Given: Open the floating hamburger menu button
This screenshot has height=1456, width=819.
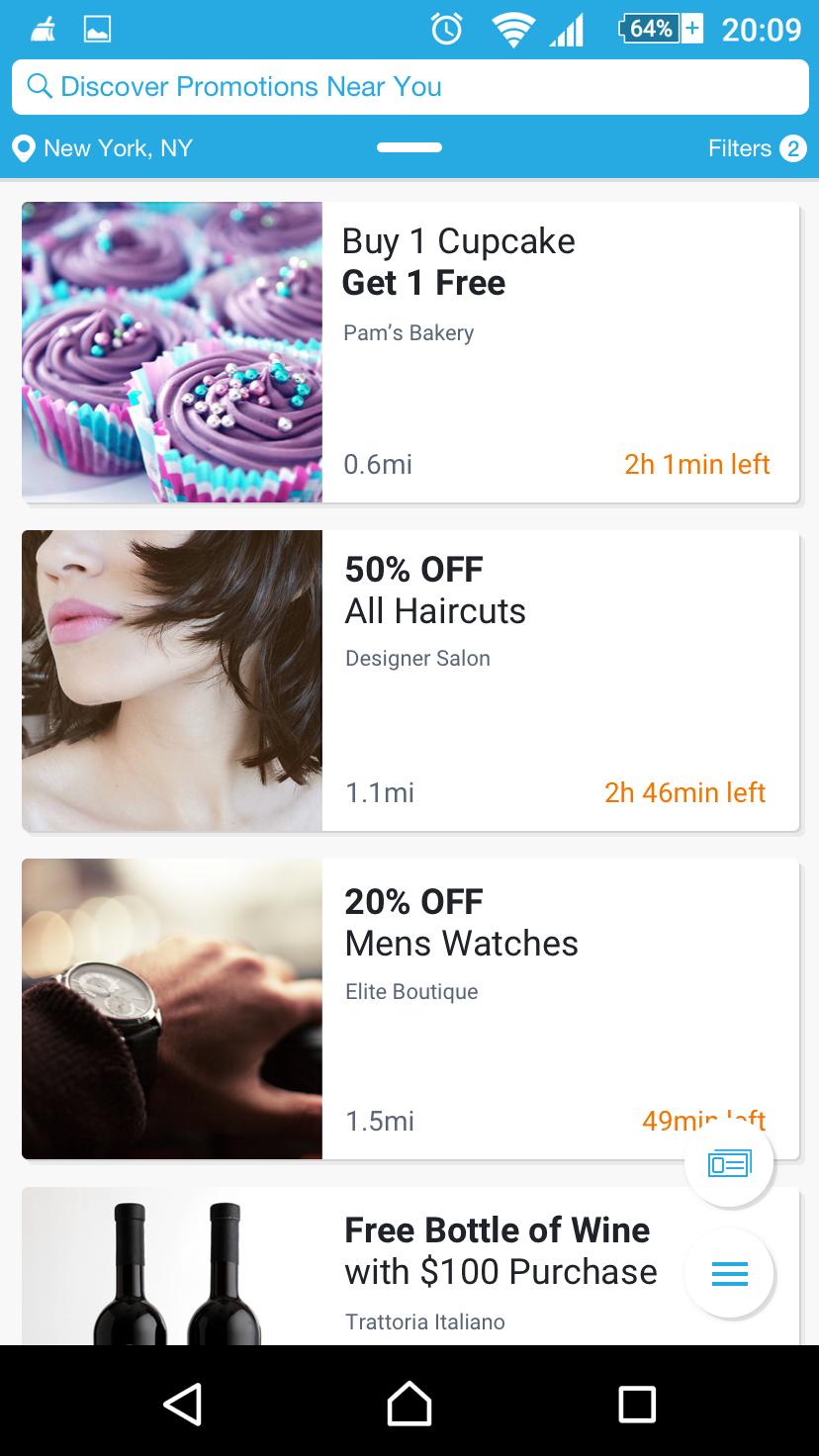Looking at the screenshot, I should [x=729, y=1273].
